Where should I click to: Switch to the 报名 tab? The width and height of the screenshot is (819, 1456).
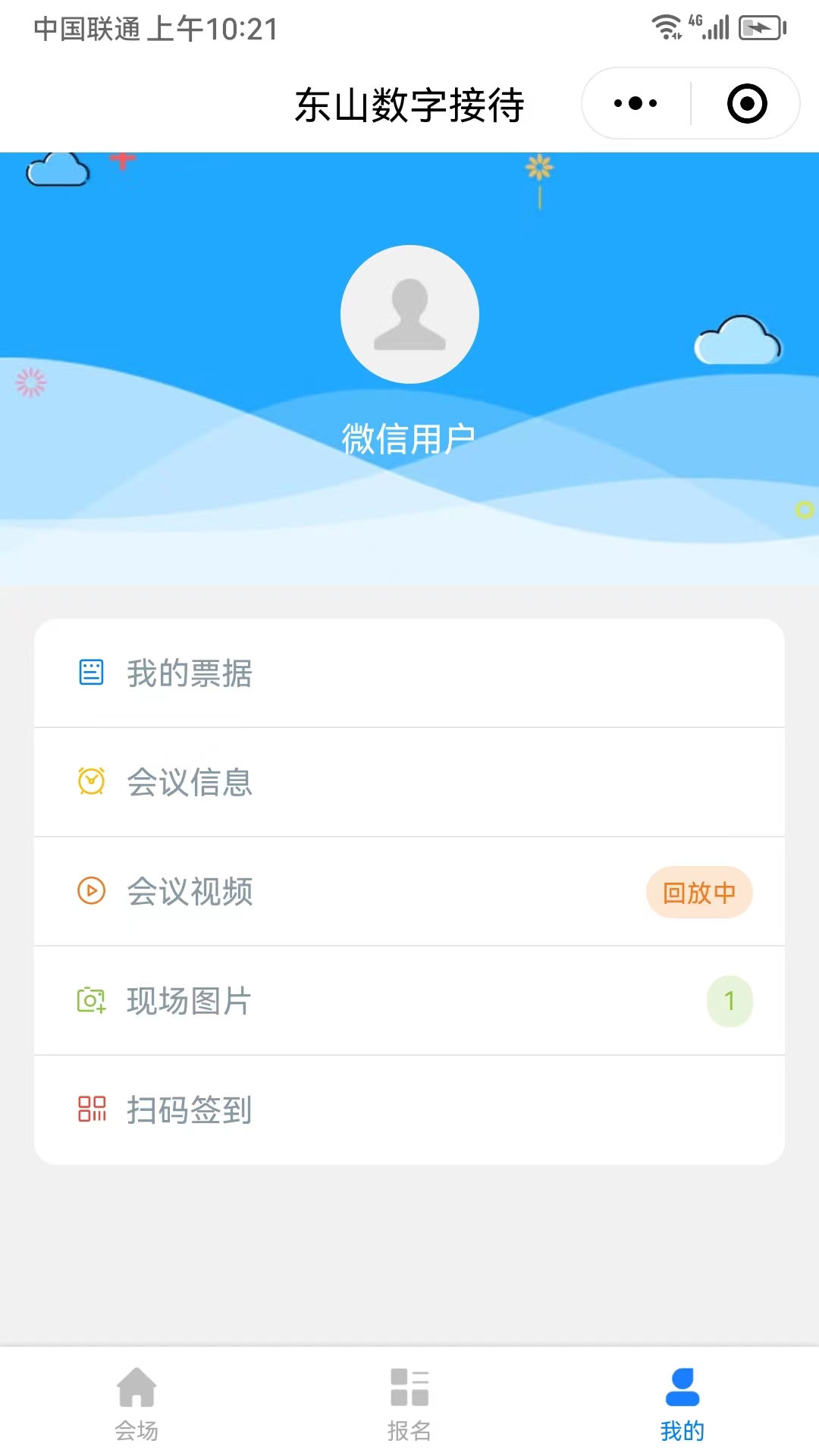409,1404
